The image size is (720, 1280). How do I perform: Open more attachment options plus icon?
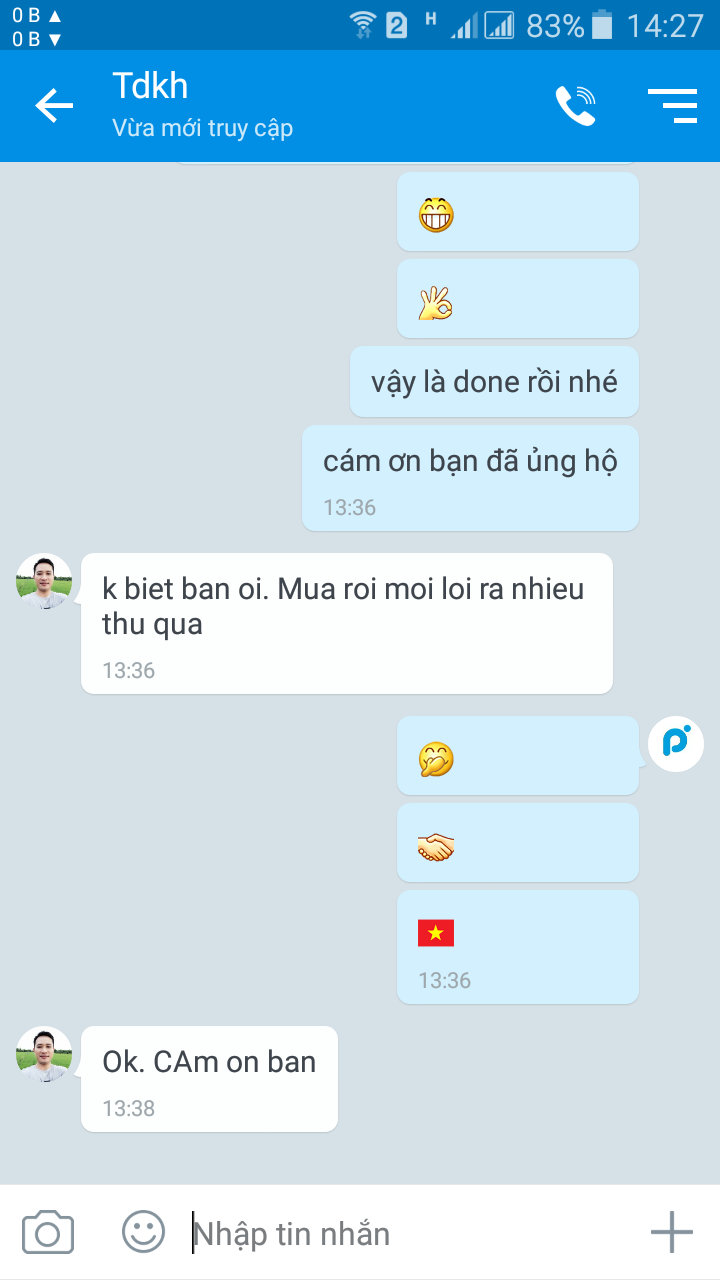click(671, 1232)
